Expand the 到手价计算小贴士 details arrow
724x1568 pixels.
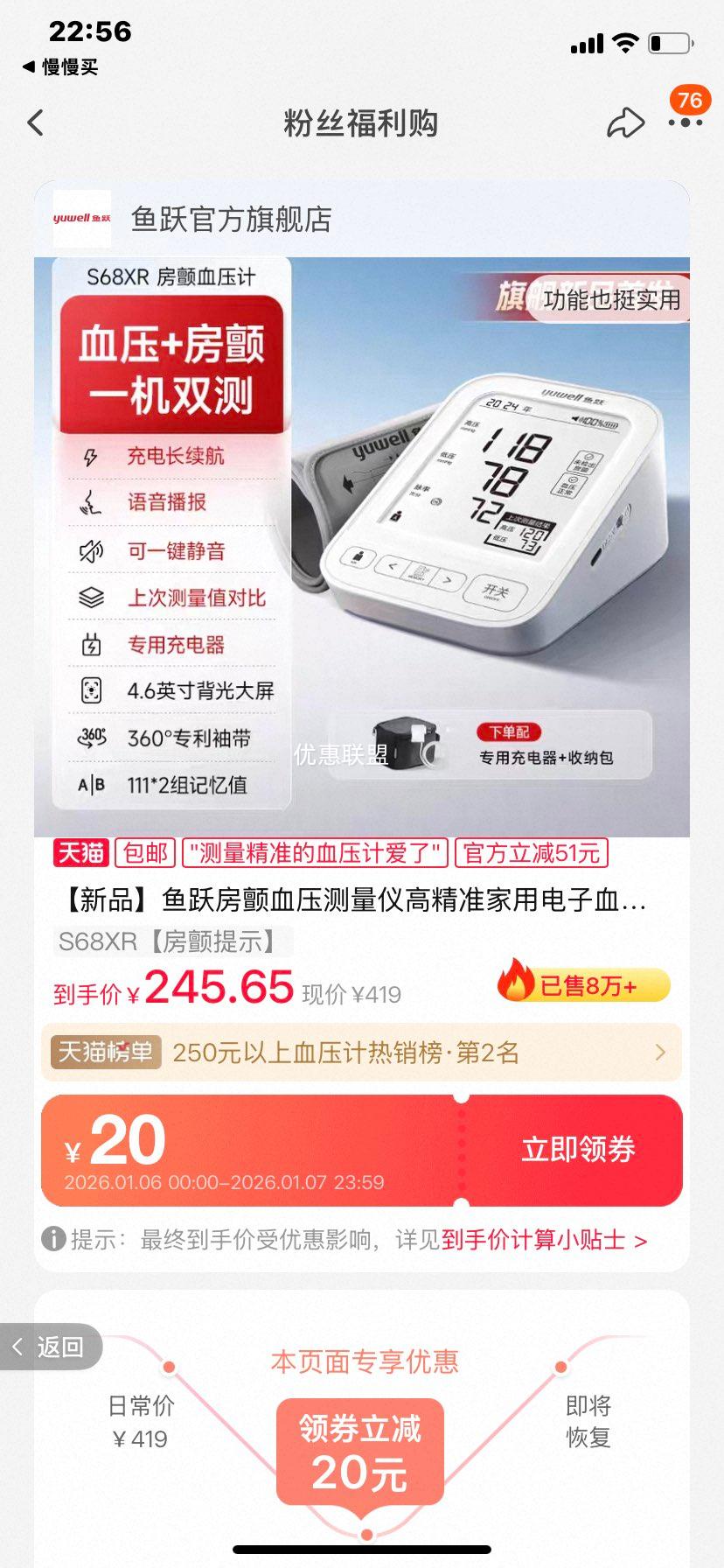(x=642, y=1239)
